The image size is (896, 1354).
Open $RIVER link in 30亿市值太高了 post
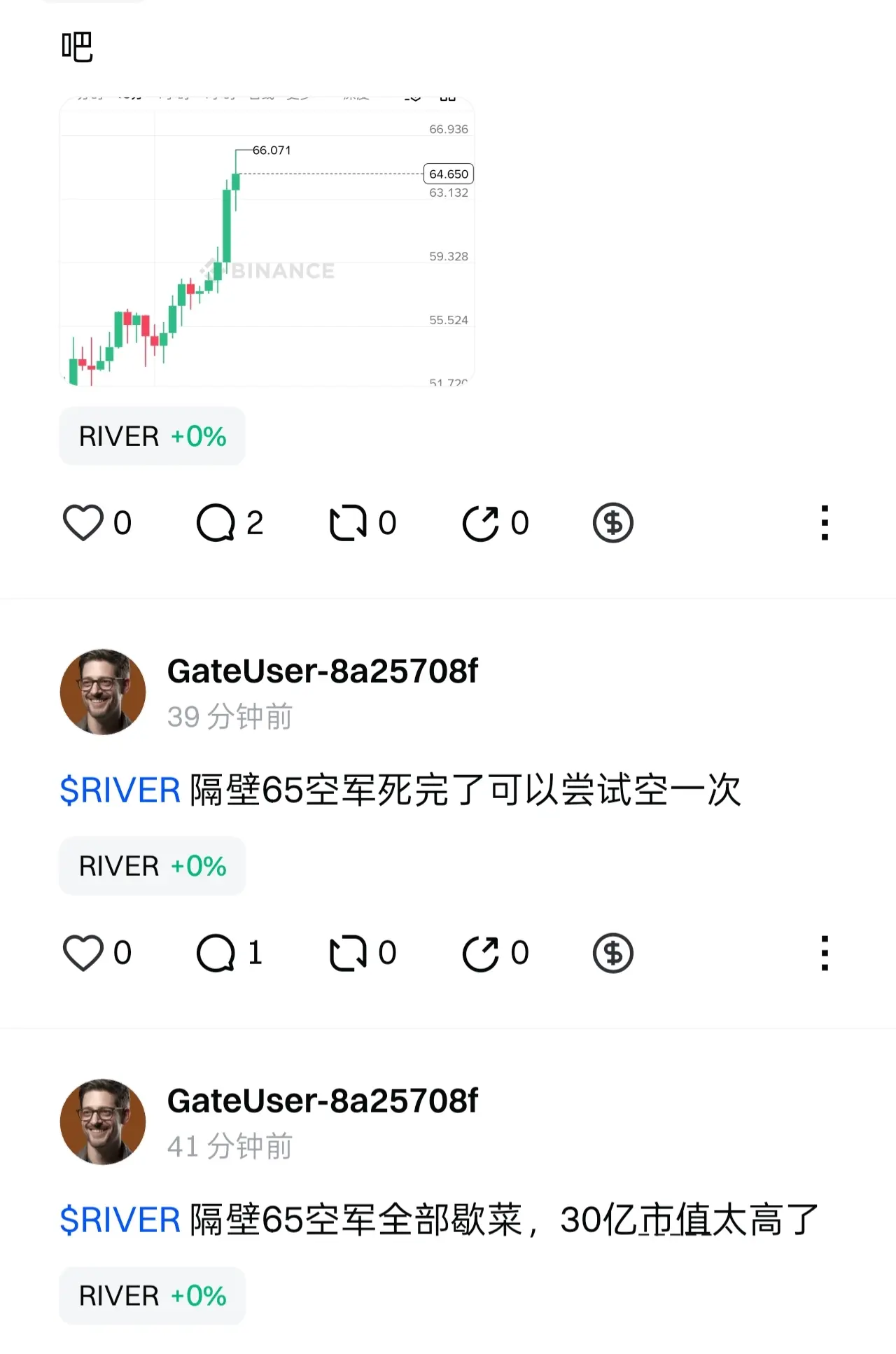(x=120, y=1220)
